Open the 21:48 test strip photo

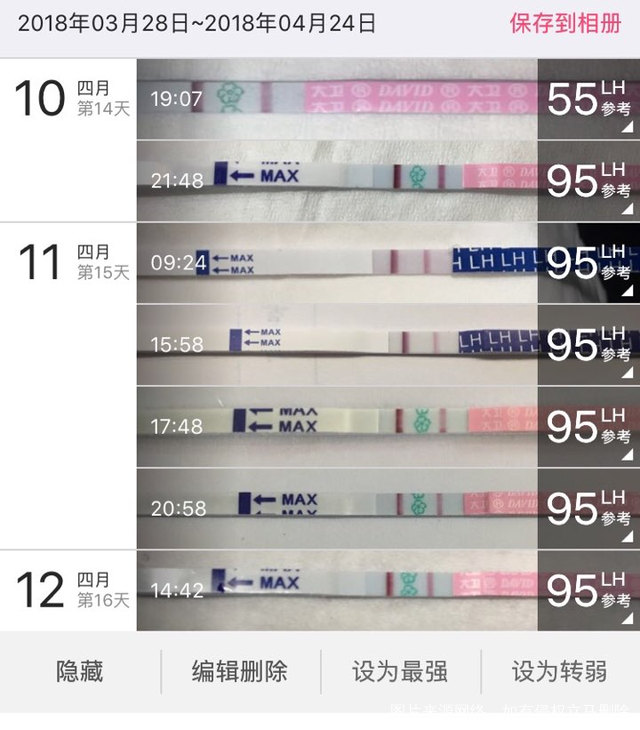[337, 180]
